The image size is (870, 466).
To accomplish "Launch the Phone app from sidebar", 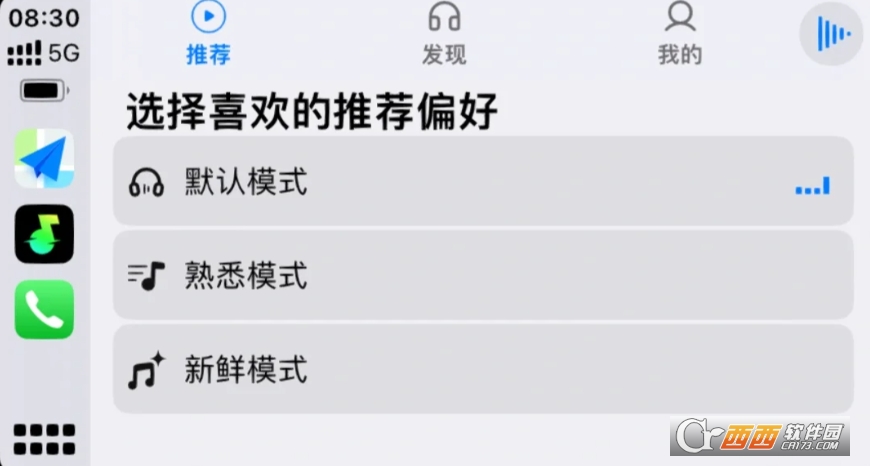I will click(x=44, y=309).
